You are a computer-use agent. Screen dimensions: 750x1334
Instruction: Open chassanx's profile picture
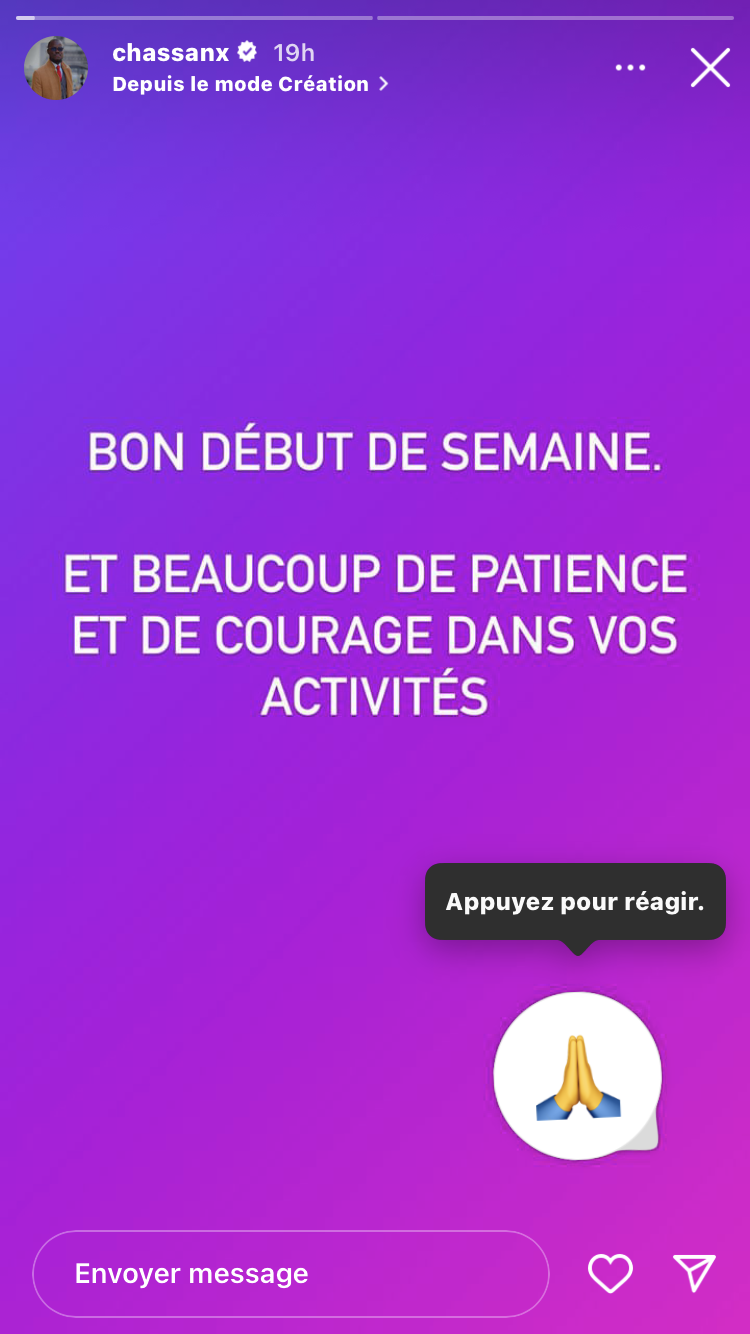coord(56,68)
